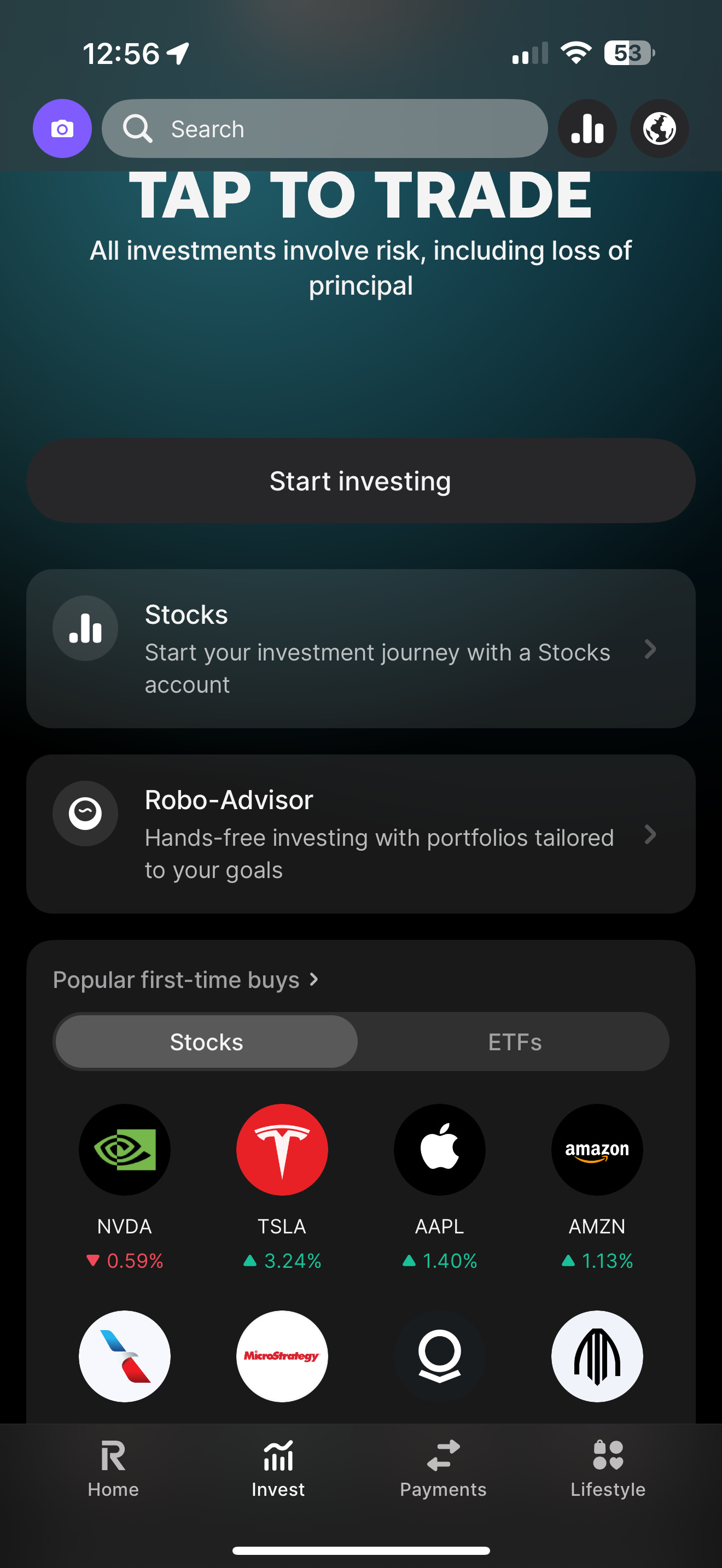Screen dimensions: 722x1568
Task: Open the Stocks account card
Action: point(360,649)
